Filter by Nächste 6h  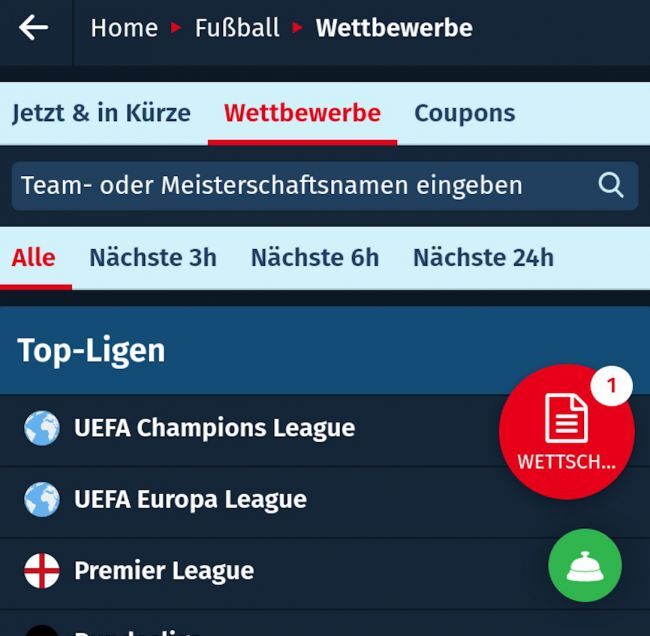click(x=314, y=258)
